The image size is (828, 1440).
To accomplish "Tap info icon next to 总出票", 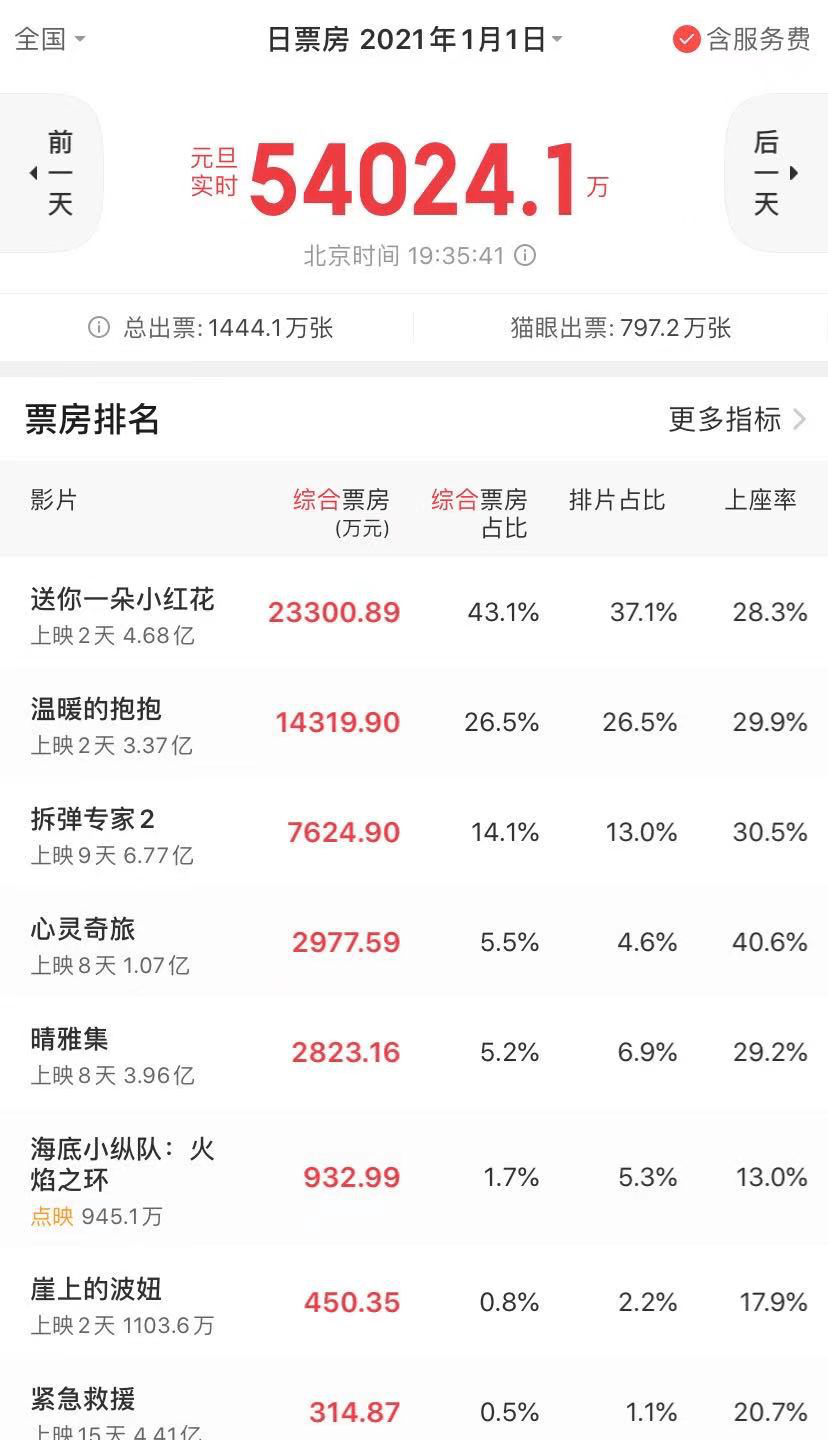I will pos(98,328).
